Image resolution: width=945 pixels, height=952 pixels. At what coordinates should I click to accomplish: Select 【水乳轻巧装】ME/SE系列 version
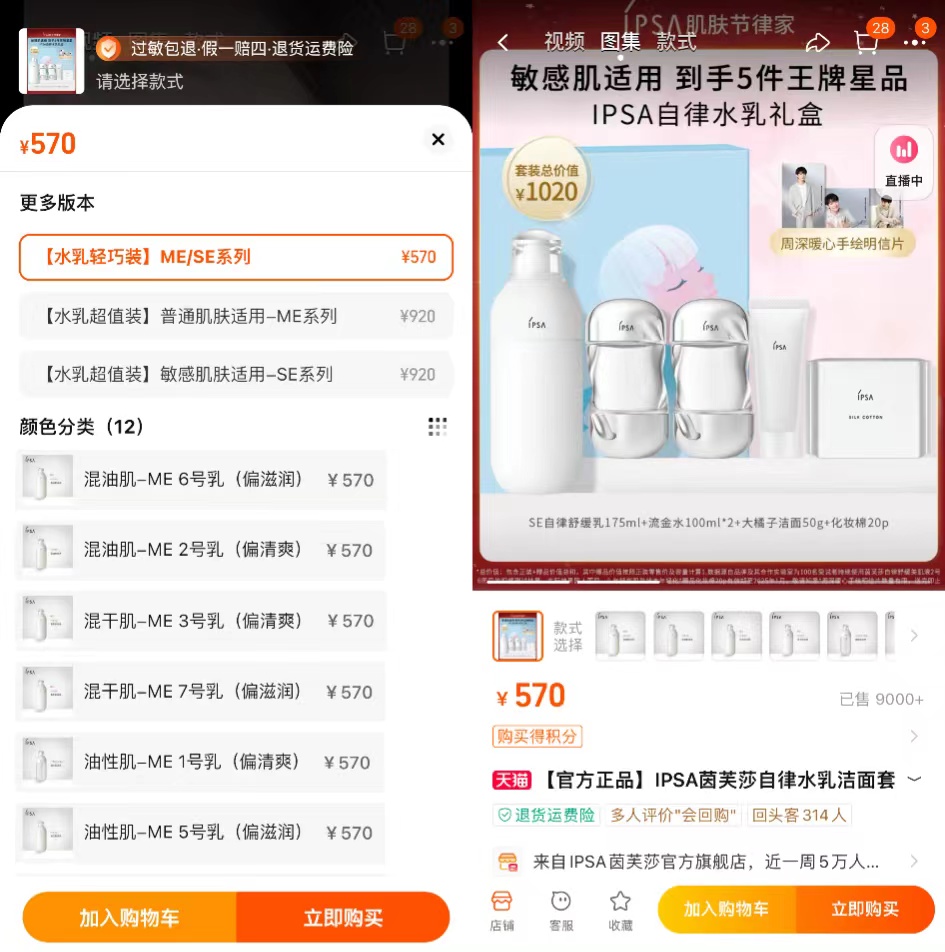point(236,257)
